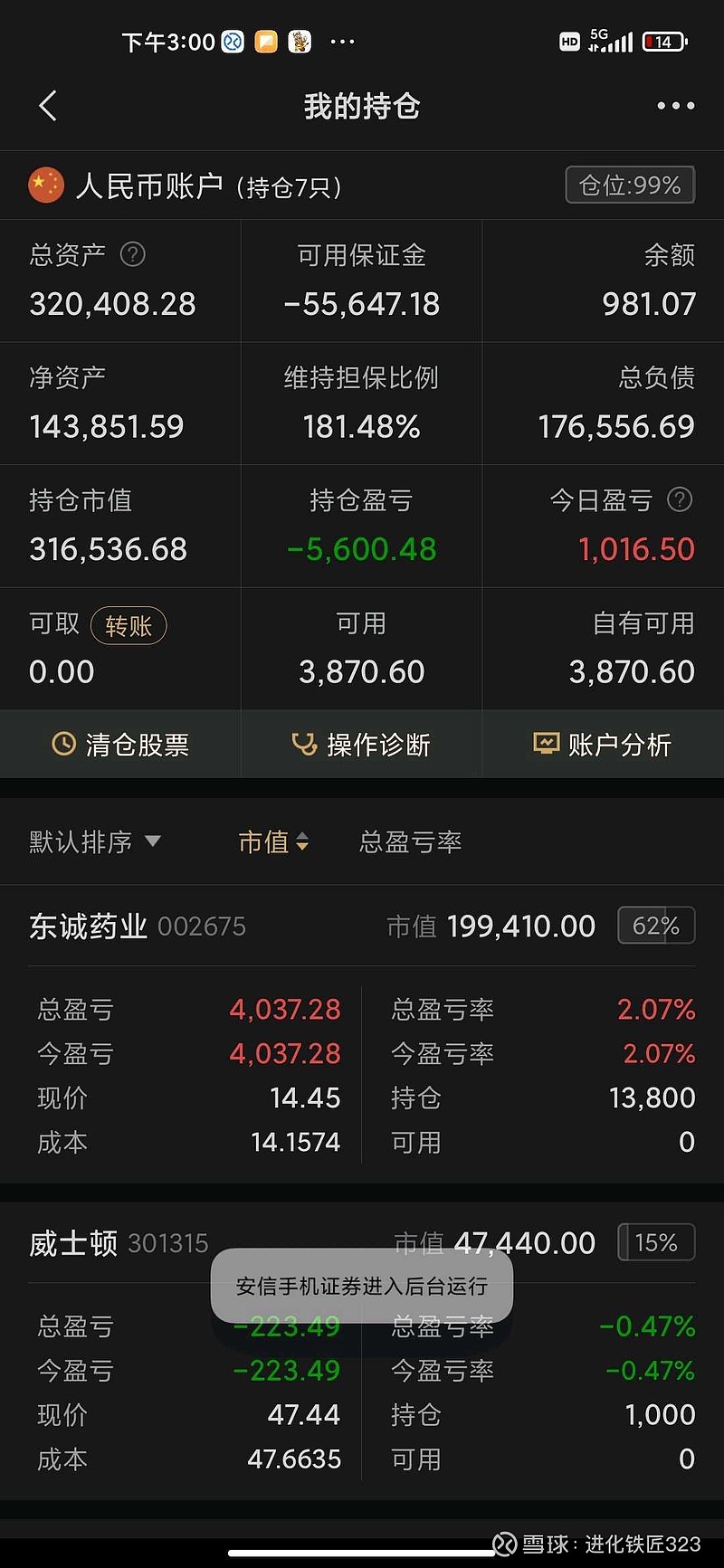Tap the stock code 002675 link
The height and width of the screenshot is (1568, 724).
(202, 925)
